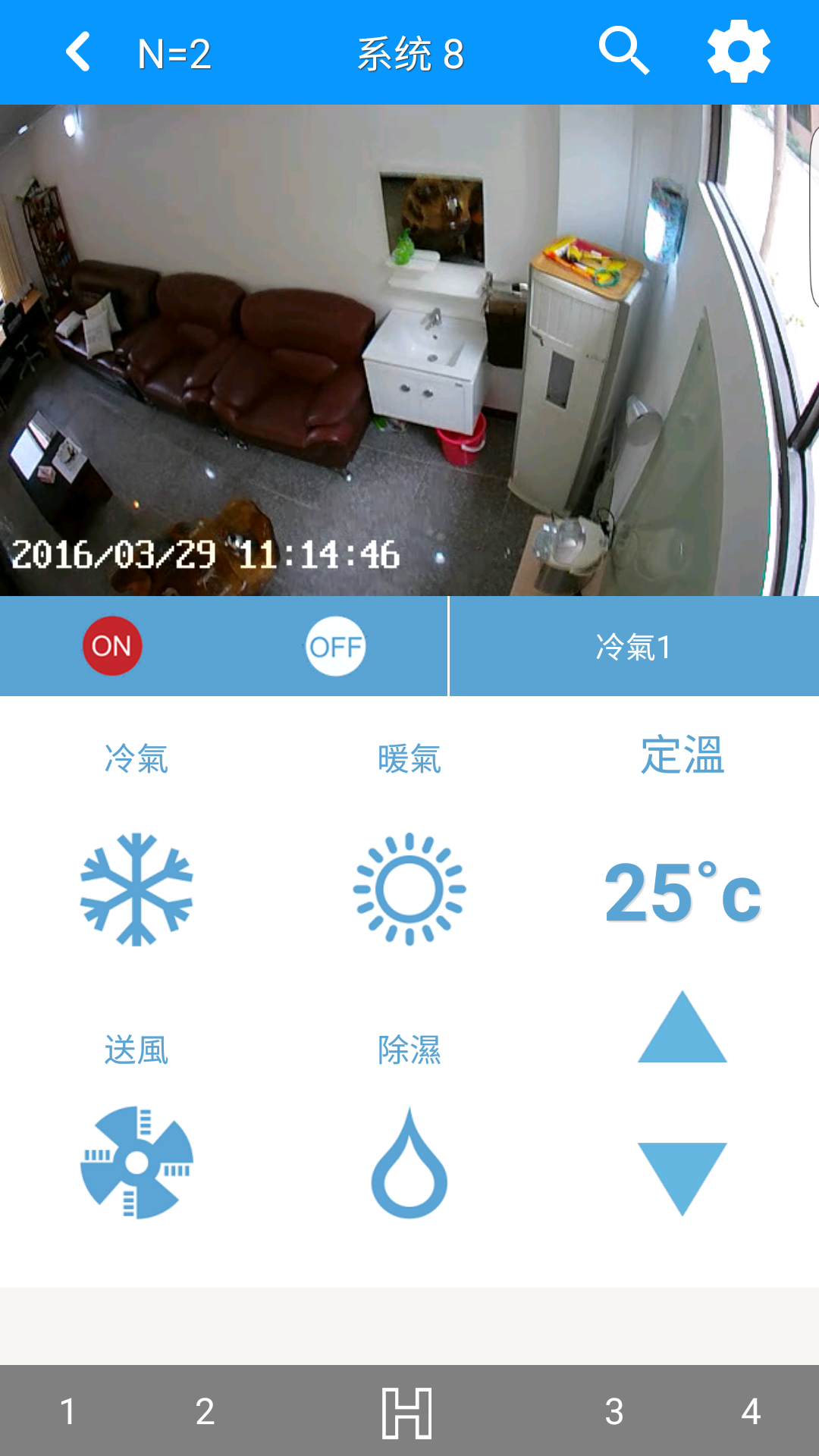Enable dehumidify mode water drop
Image resolution: width=819 pixels, height=1456 pixels.
click(409, 1163)
